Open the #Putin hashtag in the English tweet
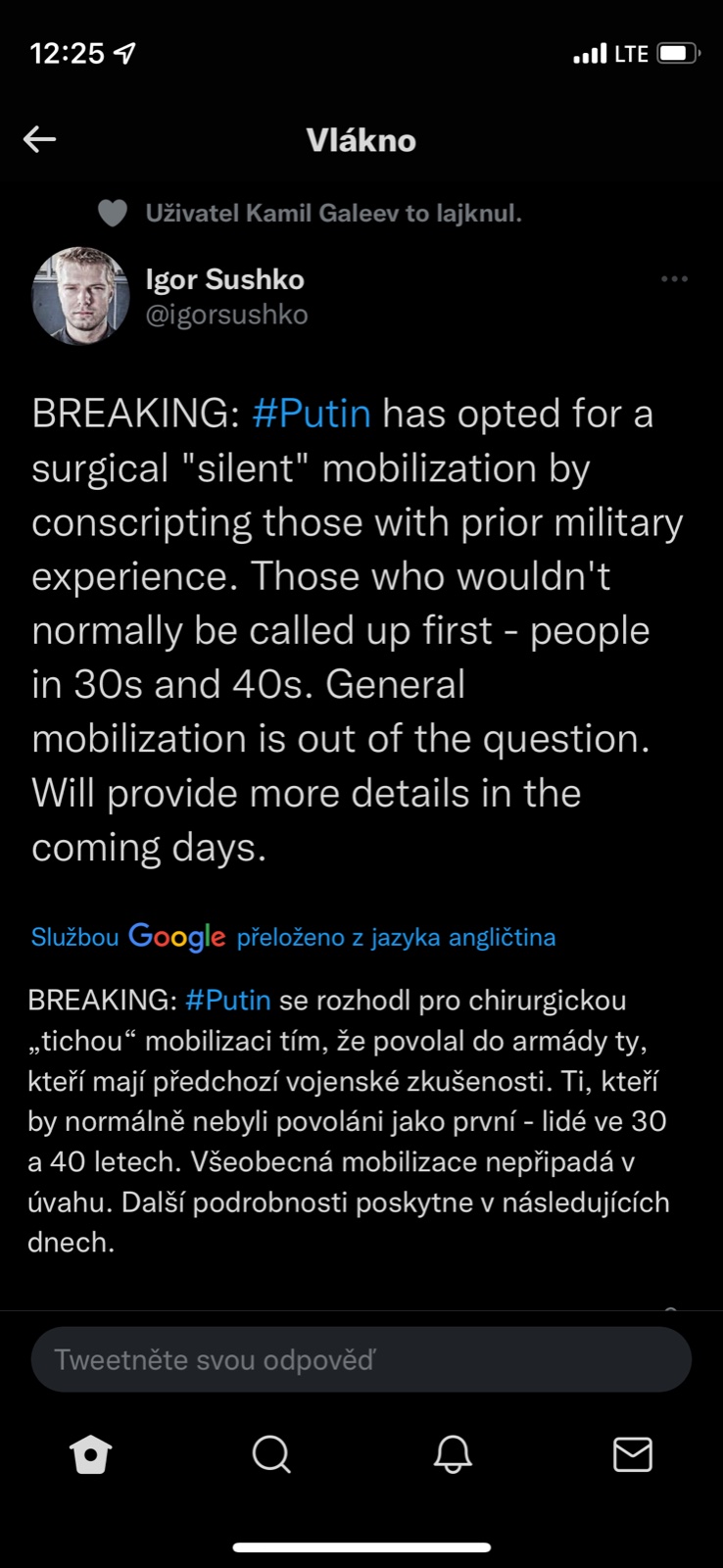The width and height of the screenshot is (723, 1568). (312, 414)
